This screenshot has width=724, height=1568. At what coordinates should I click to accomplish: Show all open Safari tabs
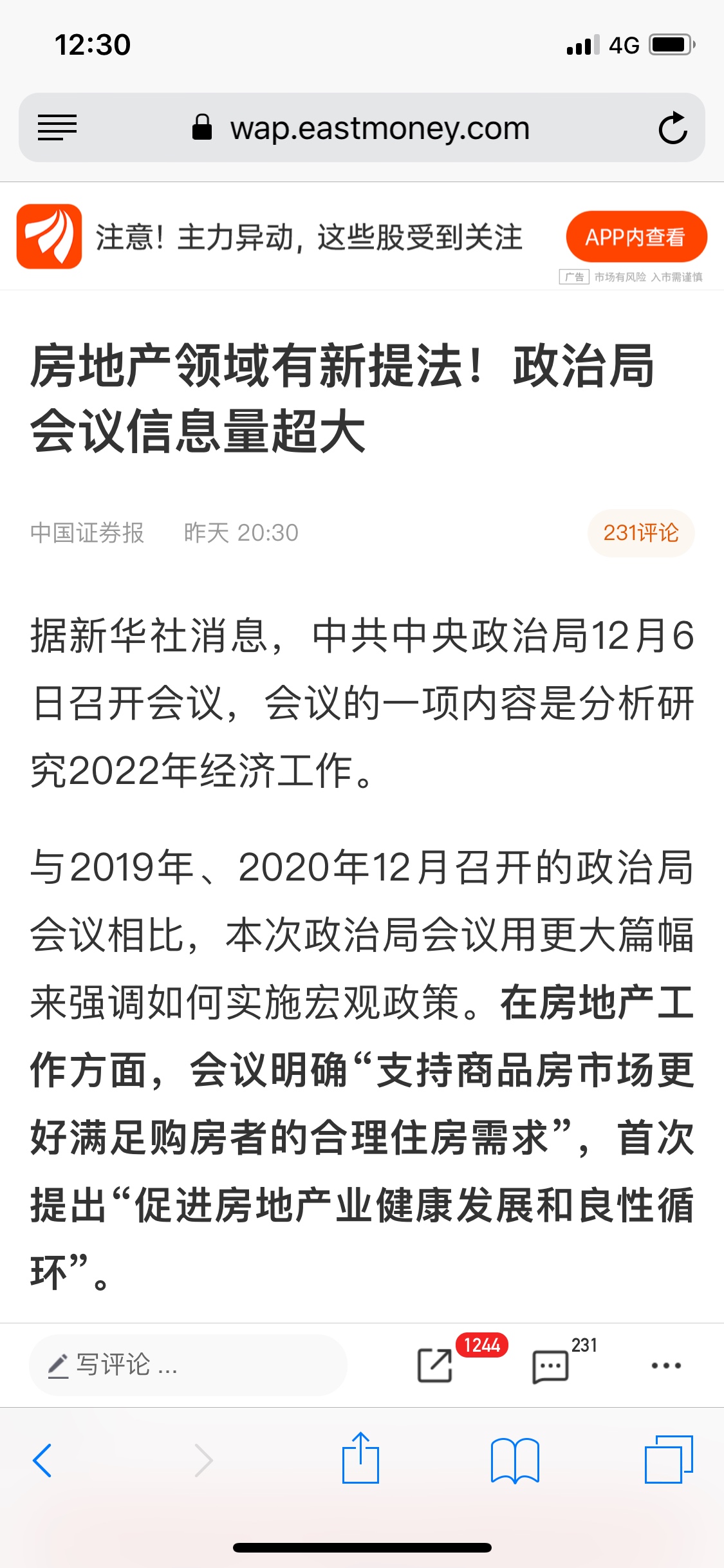click(x=669, y=1459)
